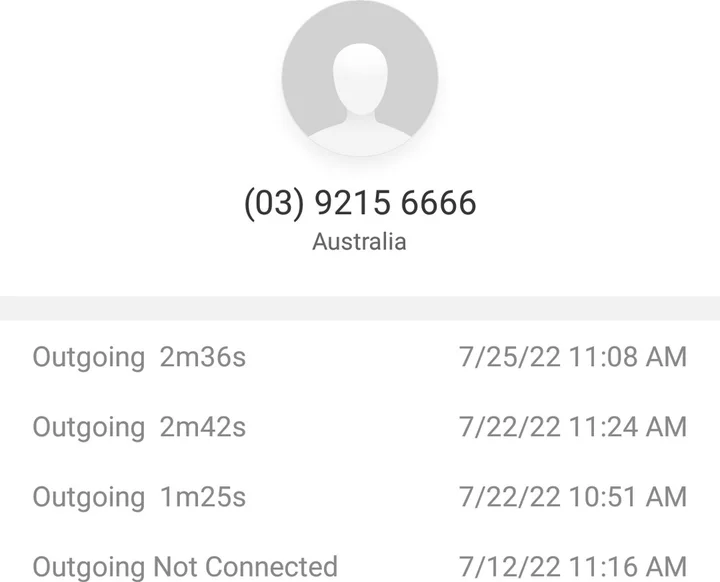Tap the contact avatar placeholder
Image resolution: width=720 pixels, height=582 pixels.
click(359, 78)
